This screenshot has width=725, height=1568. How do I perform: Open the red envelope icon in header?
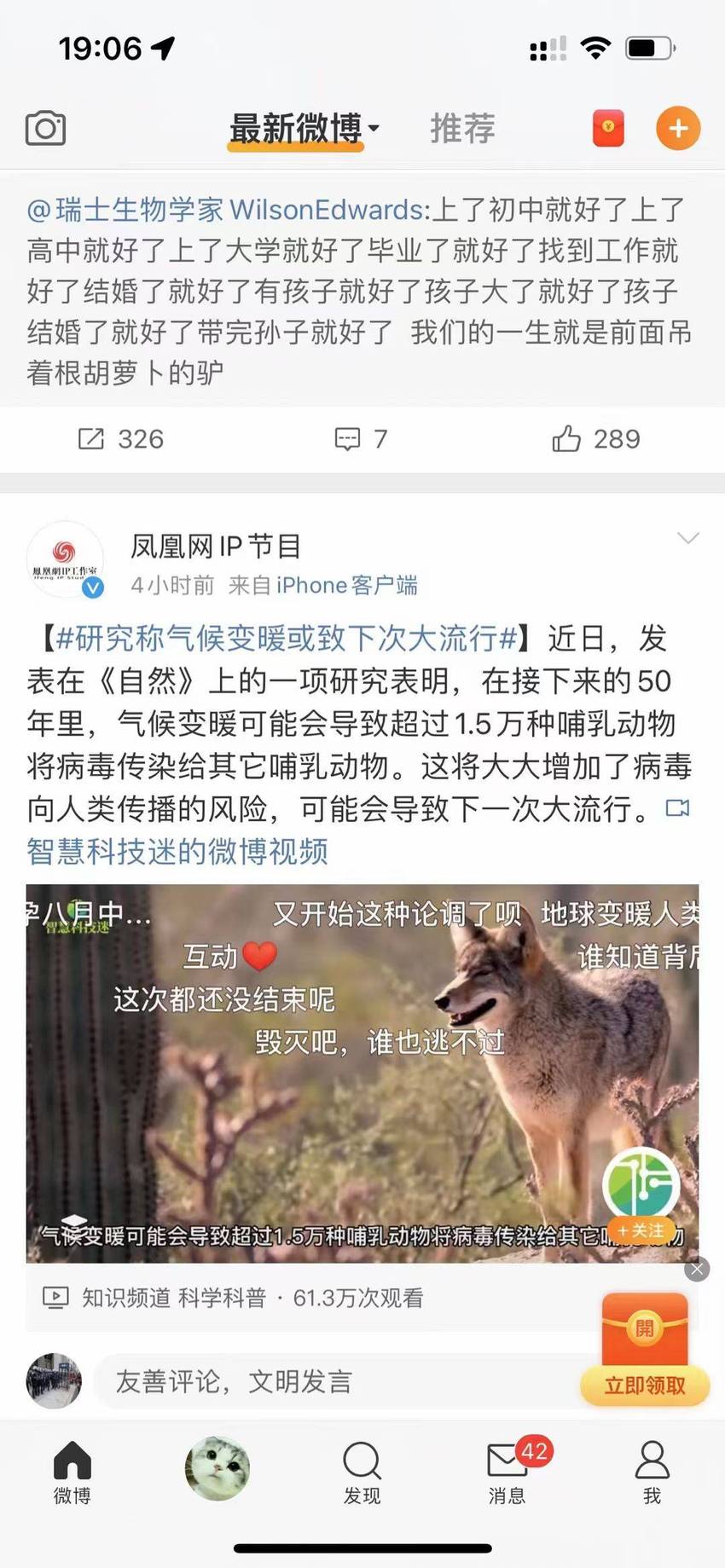608,129
